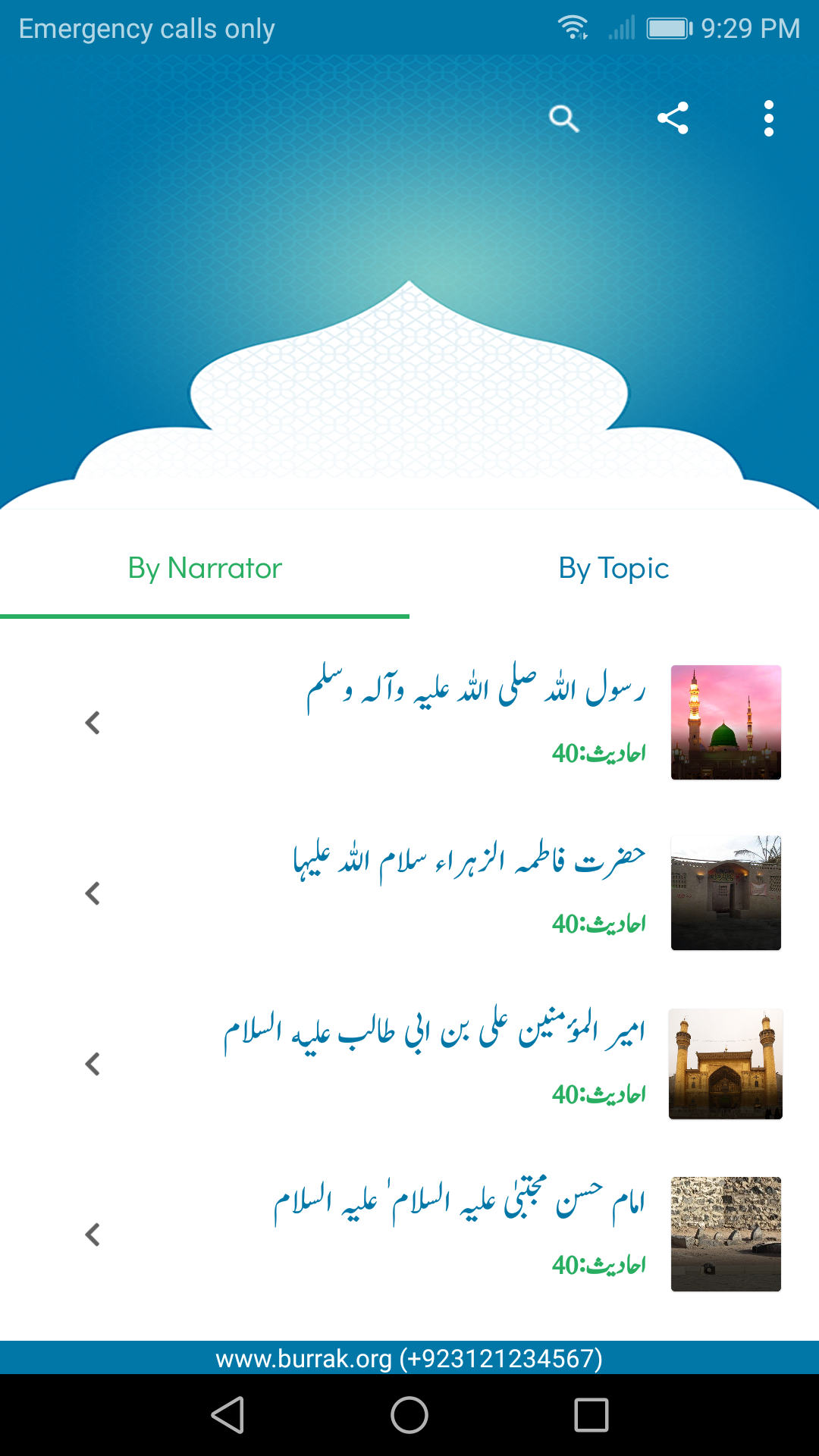Tap the golden shrine thumbnail
This screenshot has height=1456, width=819.
point(726,1063)
